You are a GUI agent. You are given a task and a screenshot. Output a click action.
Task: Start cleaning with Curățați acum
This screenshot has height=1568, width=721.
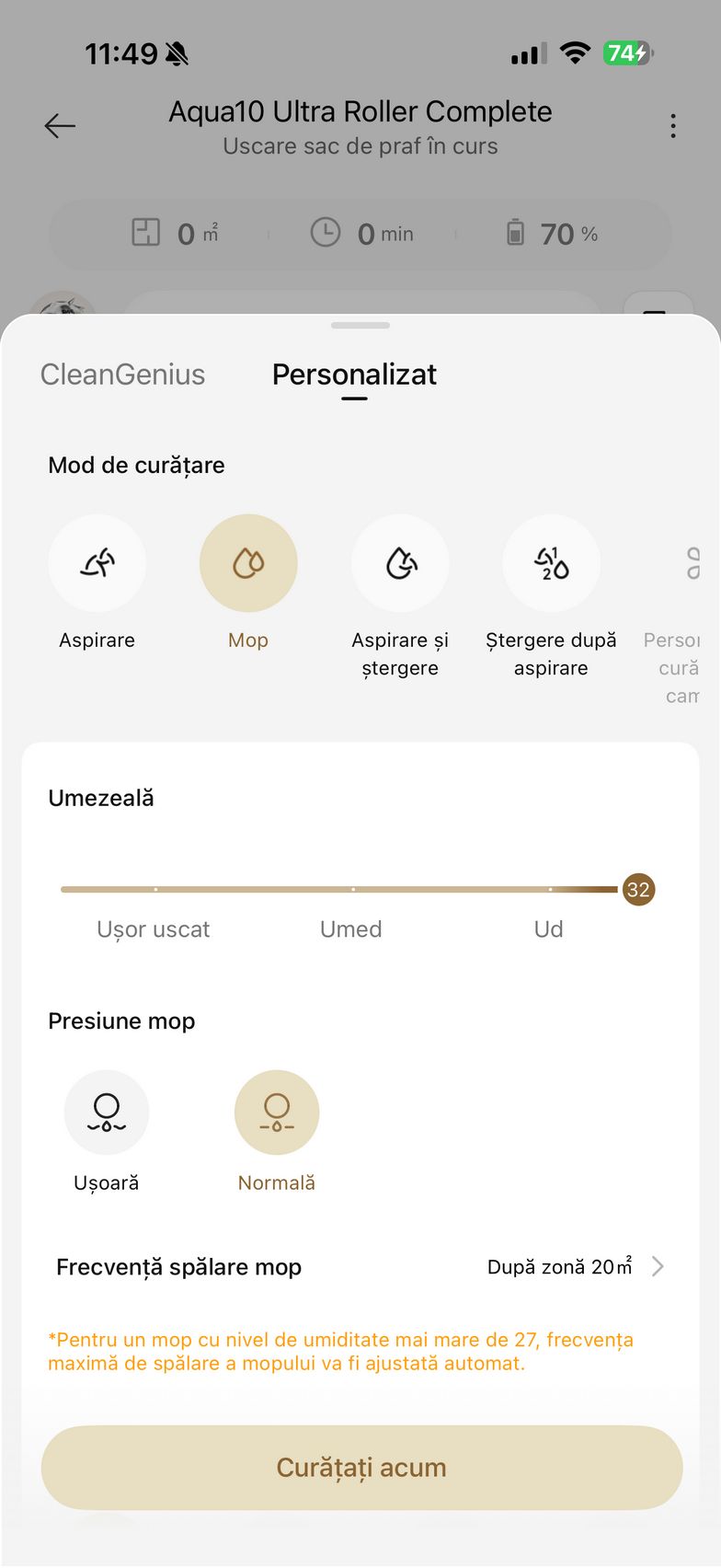[361, 1468]
